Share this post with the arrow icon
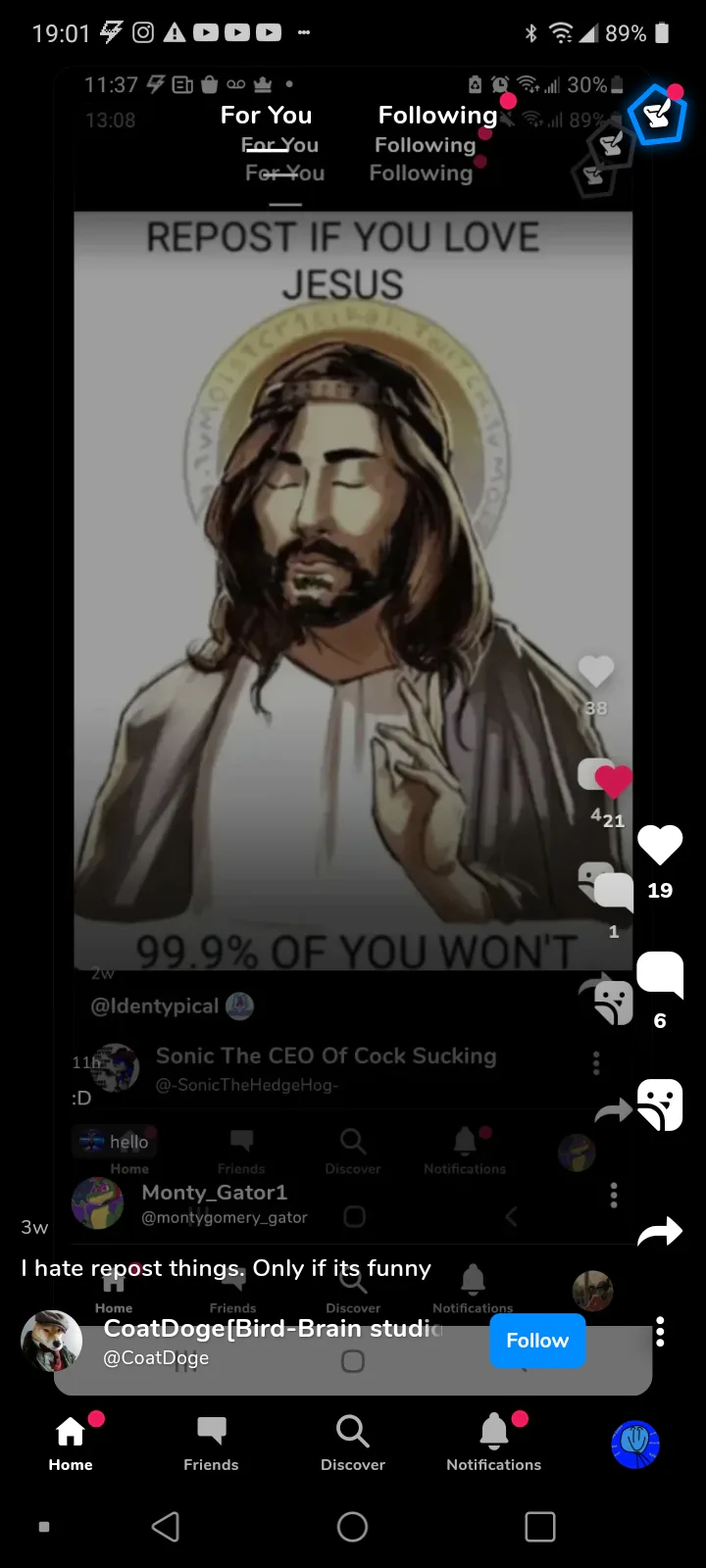Viewport: 706px width, 1568px height. [660, 1232]
